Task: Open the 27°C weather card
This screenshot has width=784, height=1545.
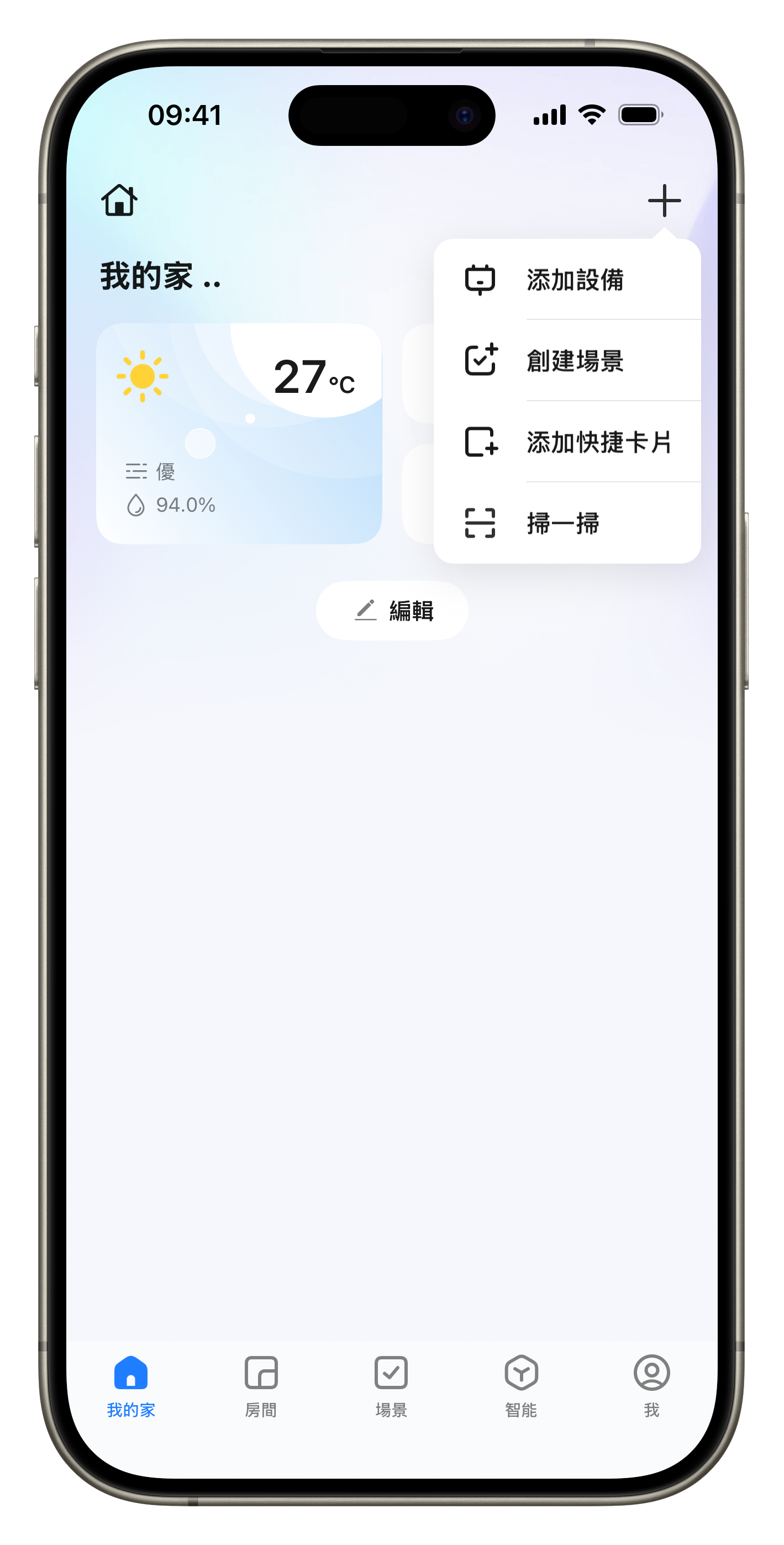Action: pos(239,433)
